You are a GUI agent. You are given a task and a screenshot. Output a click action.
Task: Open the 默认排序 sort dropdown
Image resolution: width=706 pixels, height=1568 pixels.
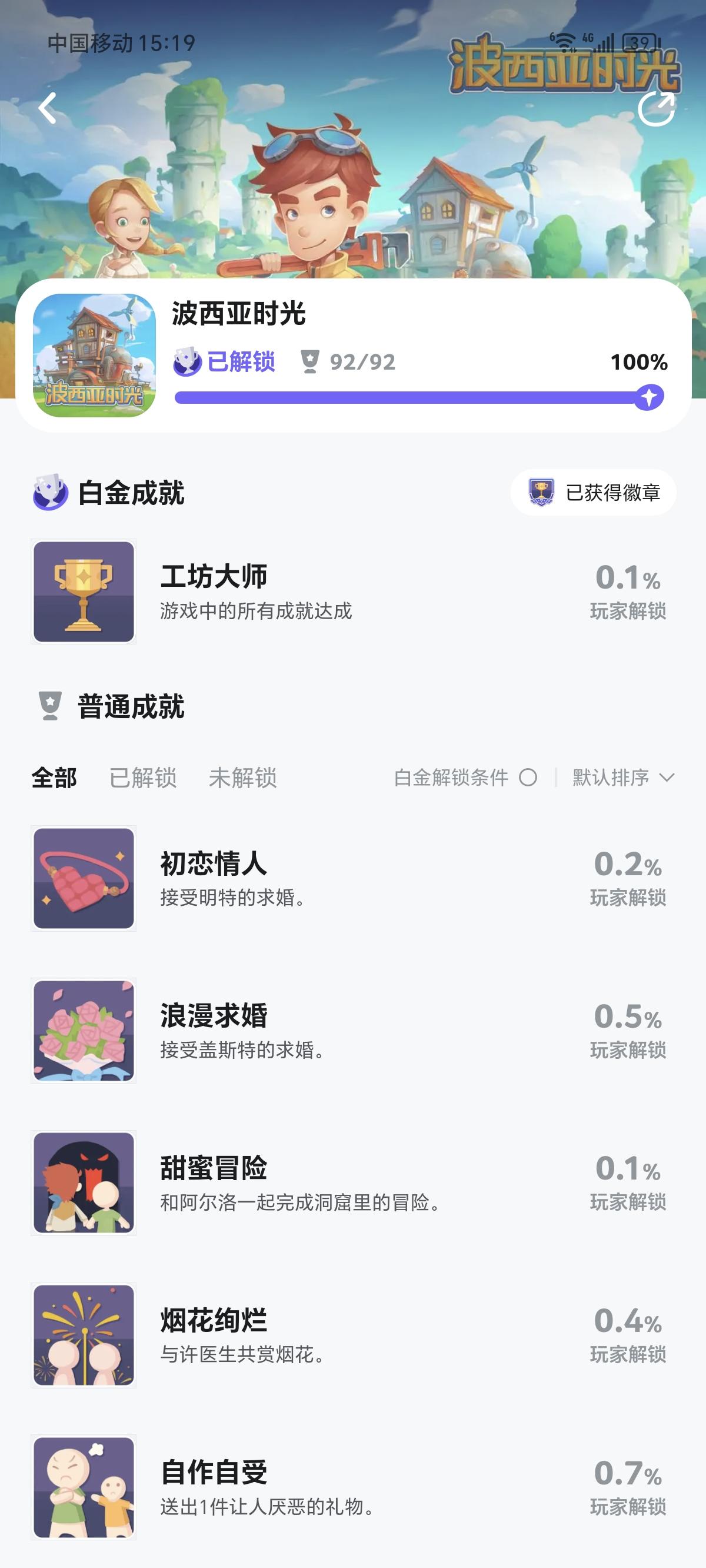pos(608,778)
